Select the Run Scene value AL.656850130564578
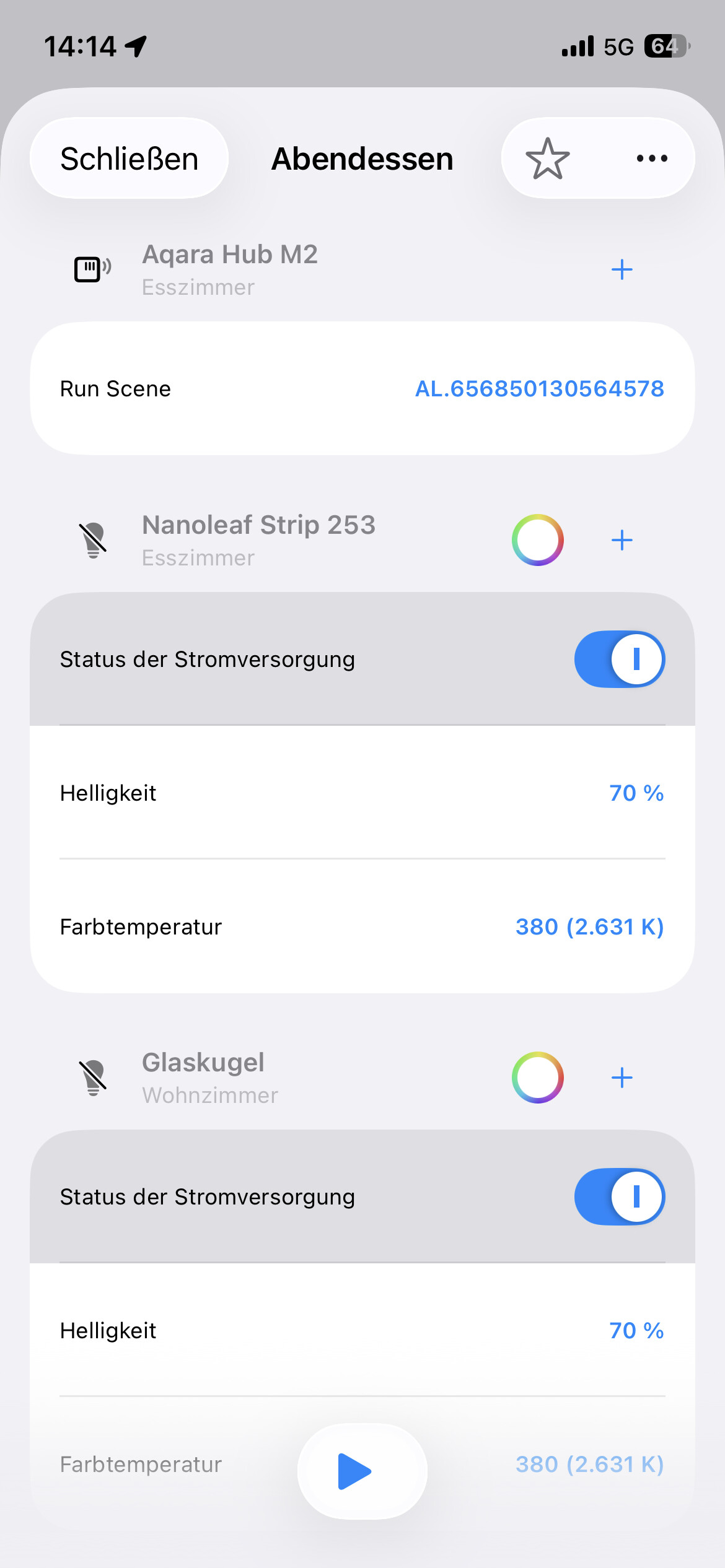 [539, 389]
